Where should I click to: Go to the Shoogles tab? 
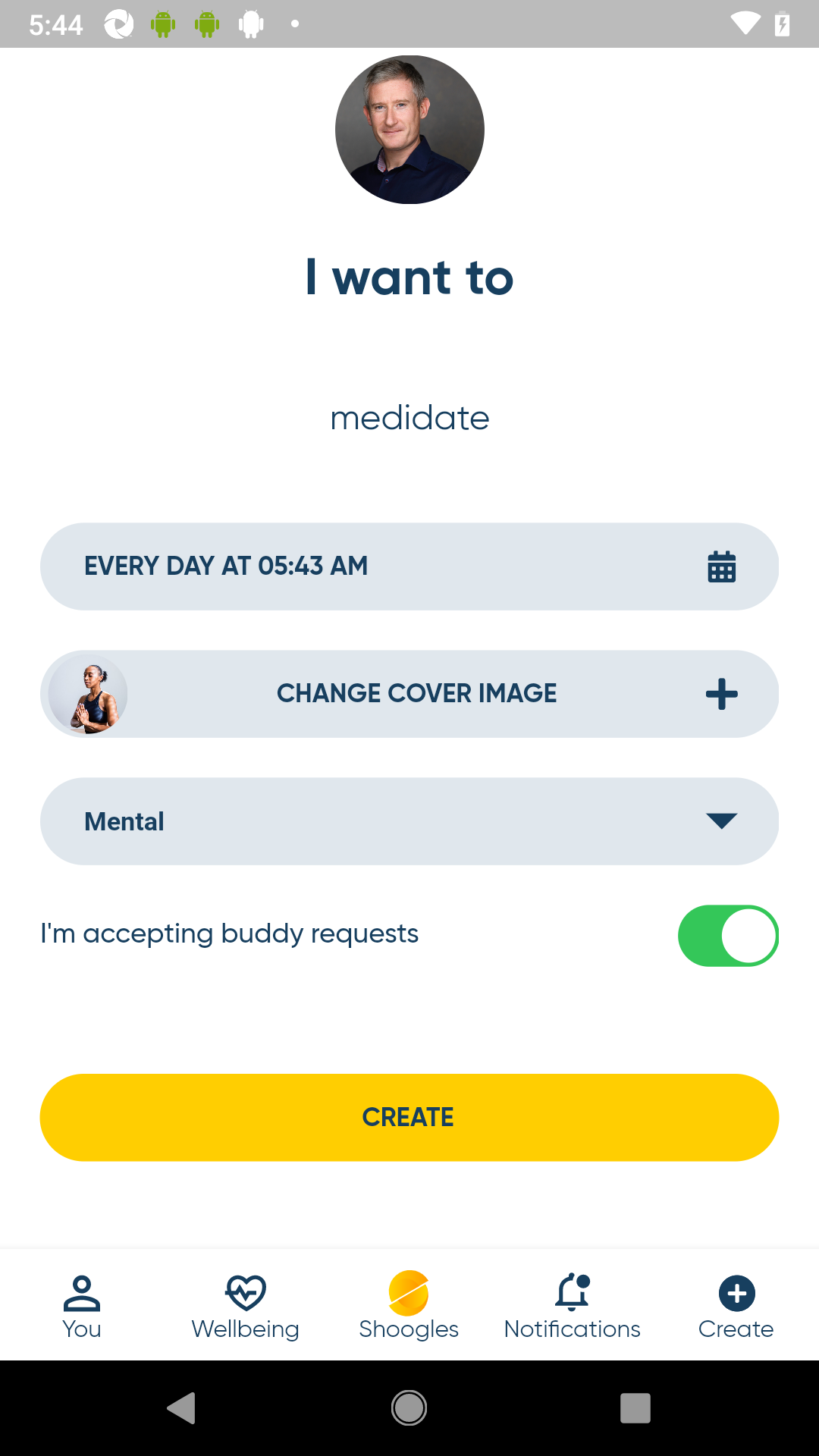(409, 1306)
